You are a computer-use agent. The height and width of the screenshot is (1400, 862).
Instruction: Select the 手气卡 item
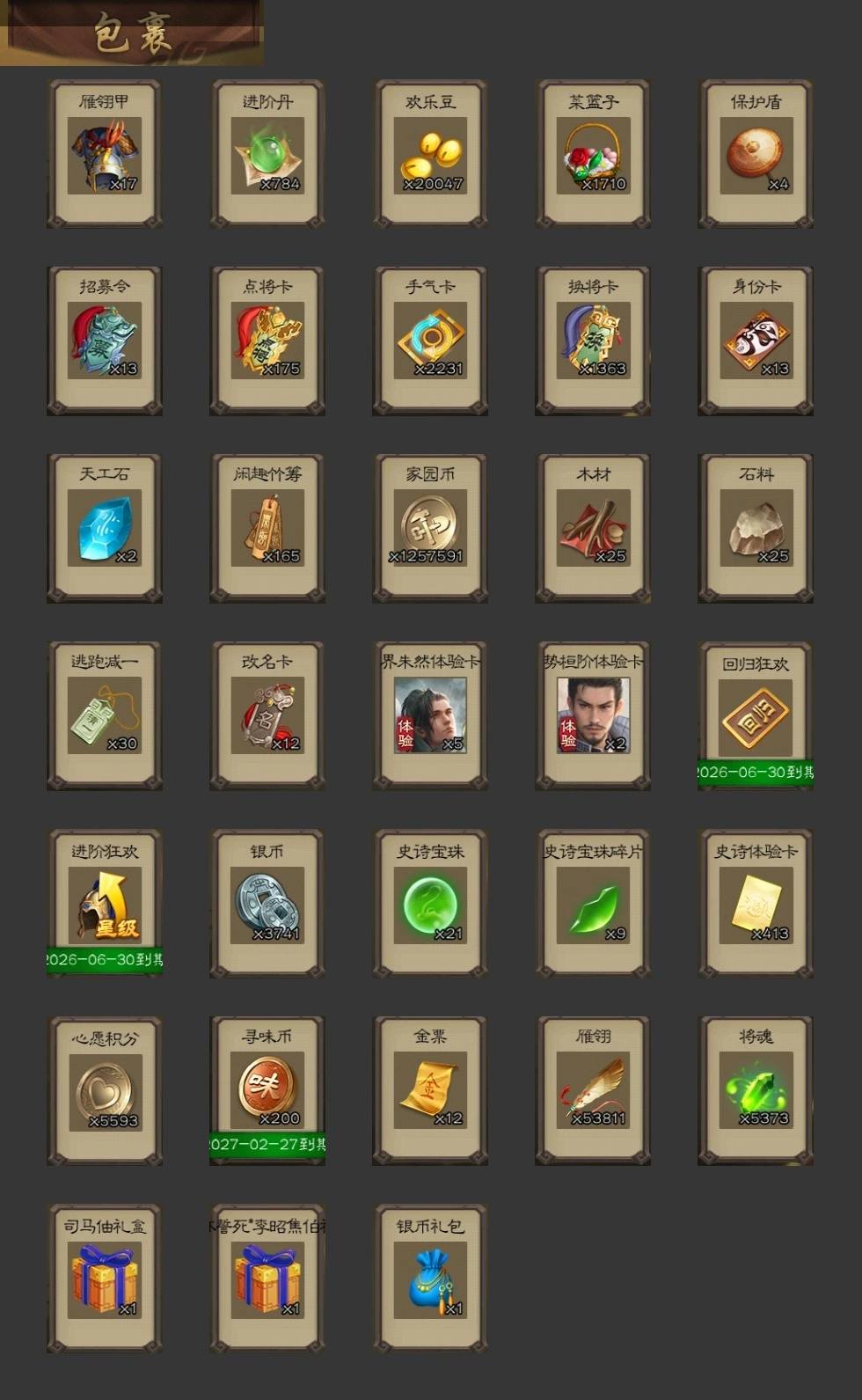(x=430, y=341)
